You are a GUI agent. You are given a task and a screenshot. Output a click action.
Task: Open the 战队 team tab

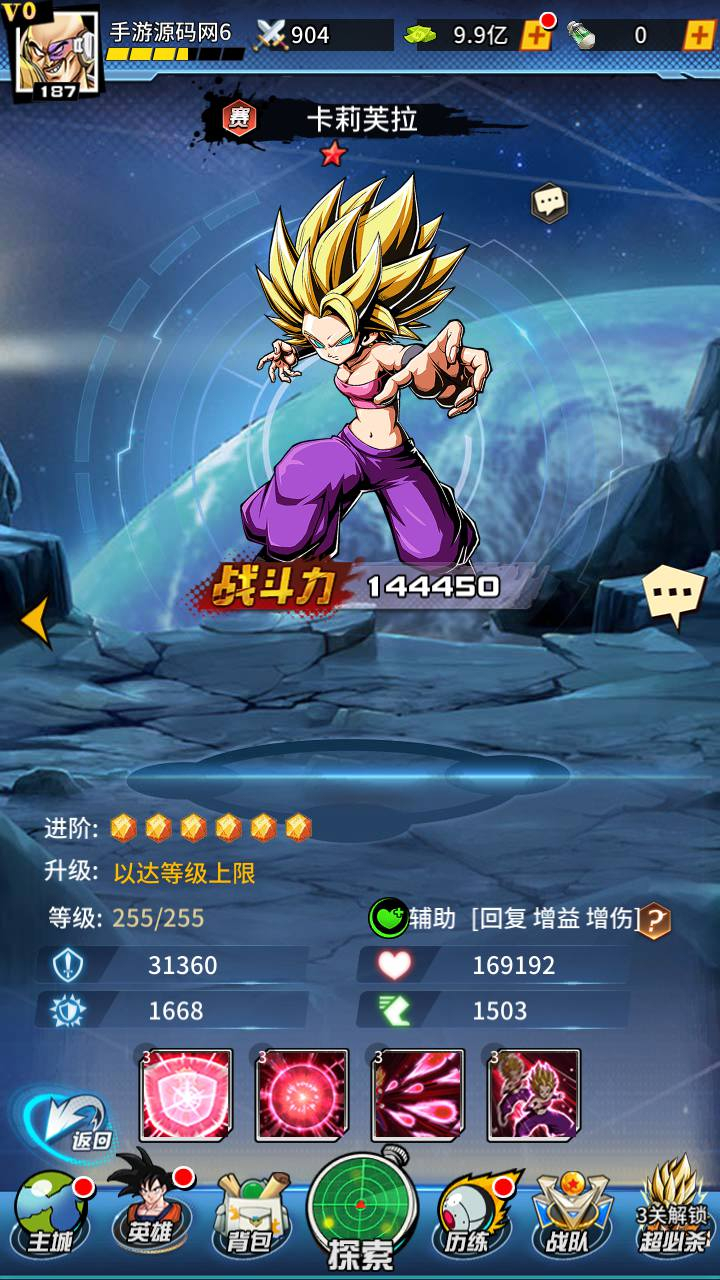tap(572, 1215)
